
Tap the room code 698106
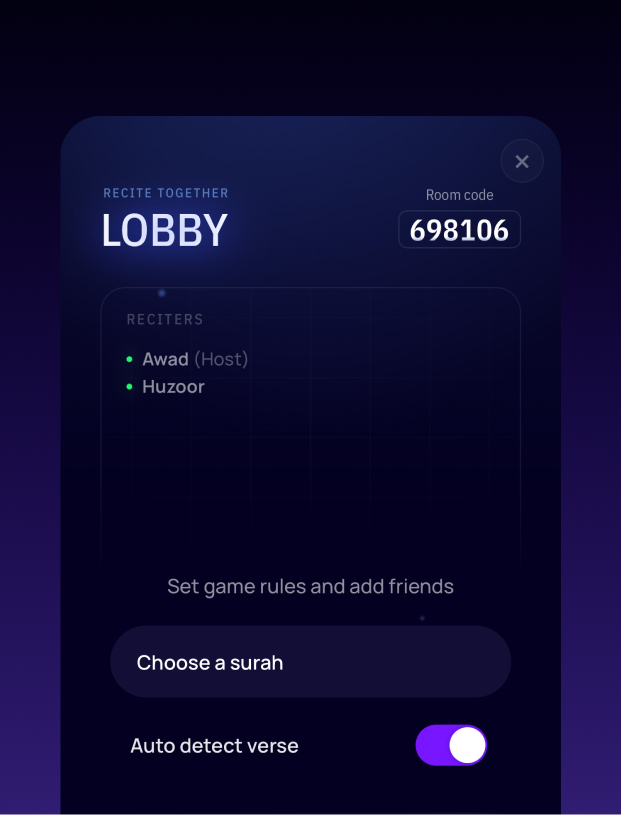click(x=459, y=230)
